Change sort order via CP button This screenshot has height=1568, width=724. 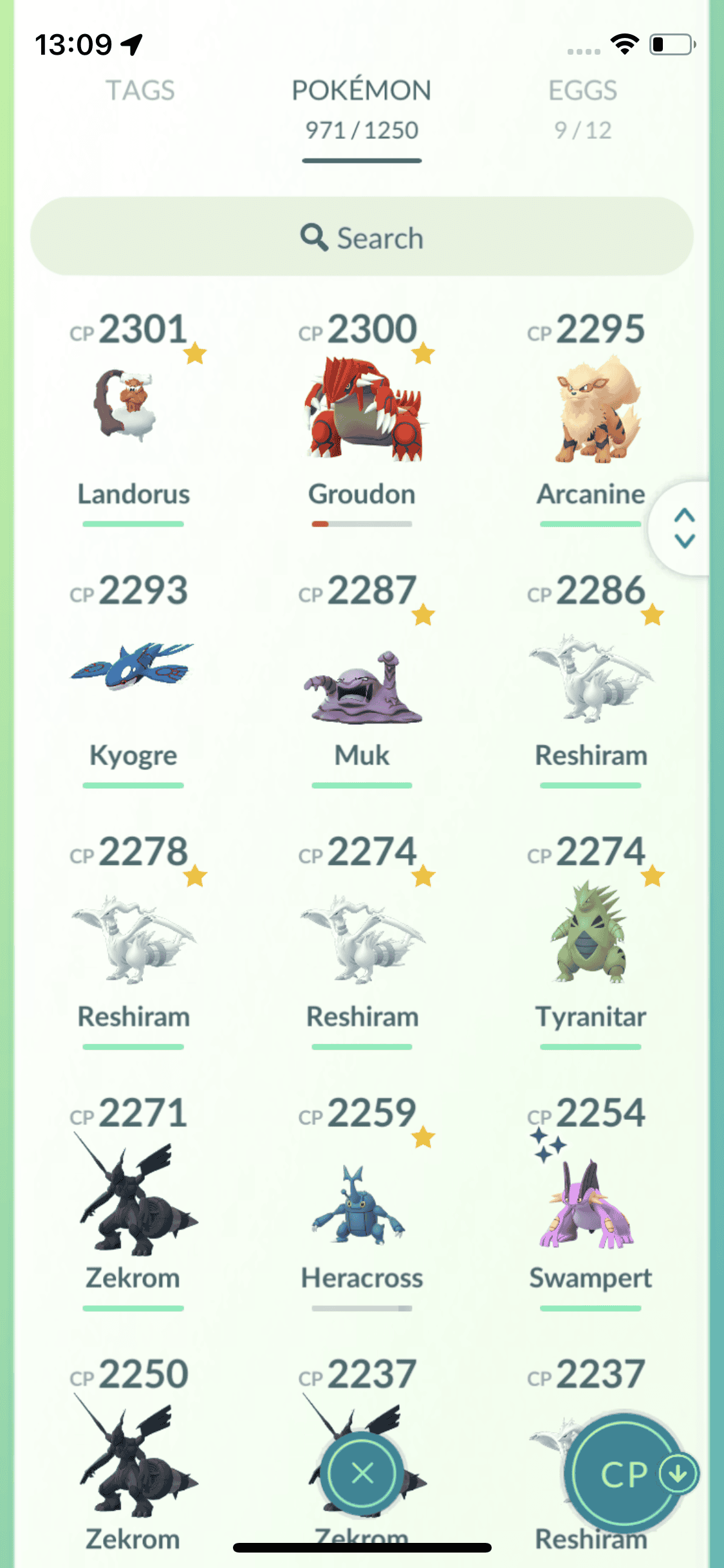click(x=624, y=1474)
